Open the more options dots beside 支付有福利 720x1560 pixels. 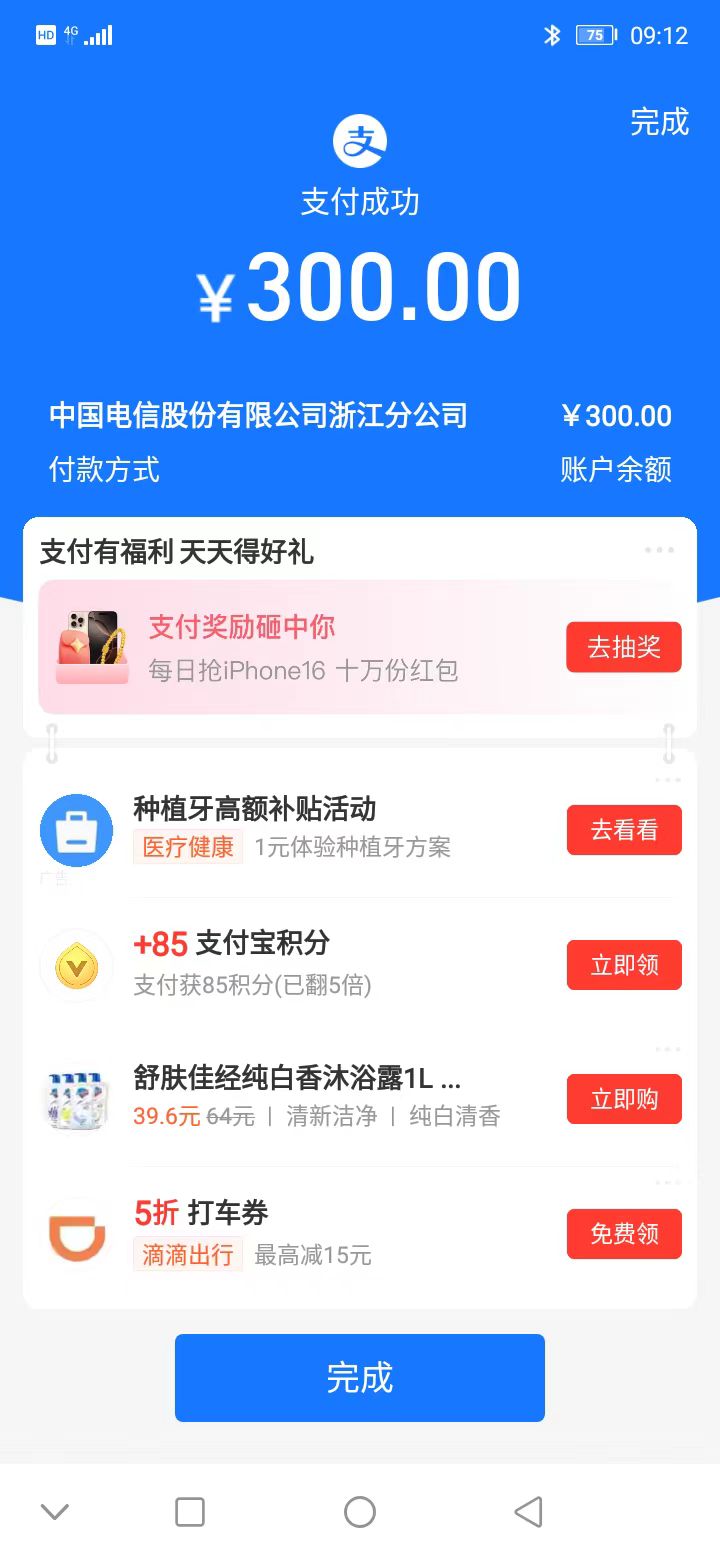pyautogui.click(x=659, y=550)
